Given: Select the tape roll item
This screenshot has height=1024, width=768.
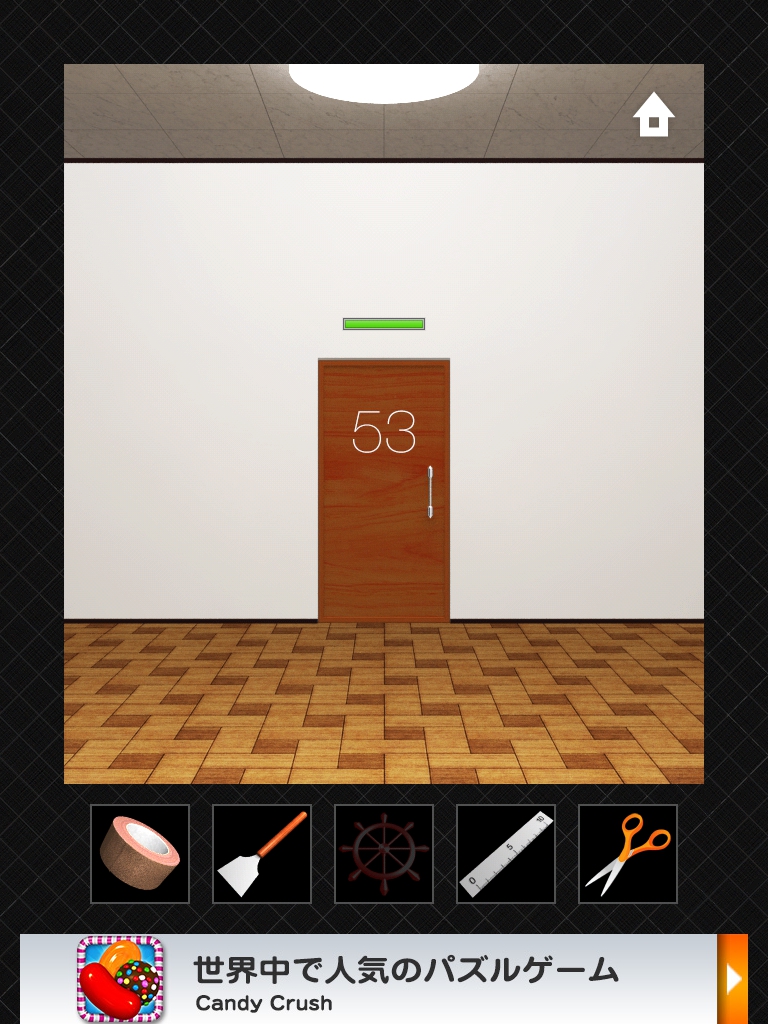Looking at the screenshot, I should 140,854.
